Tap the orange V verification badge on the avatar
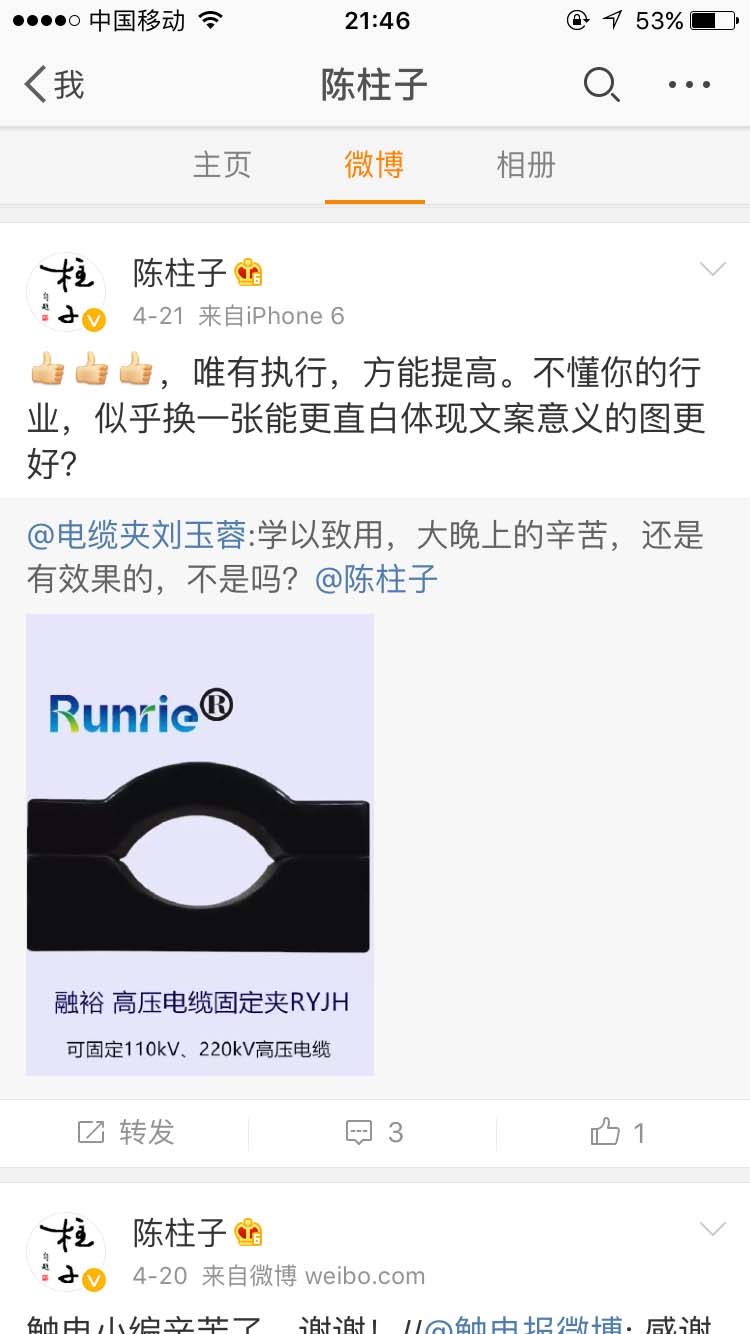The image size is (750, 1334). pyautogui.click(x=95, y=321)
